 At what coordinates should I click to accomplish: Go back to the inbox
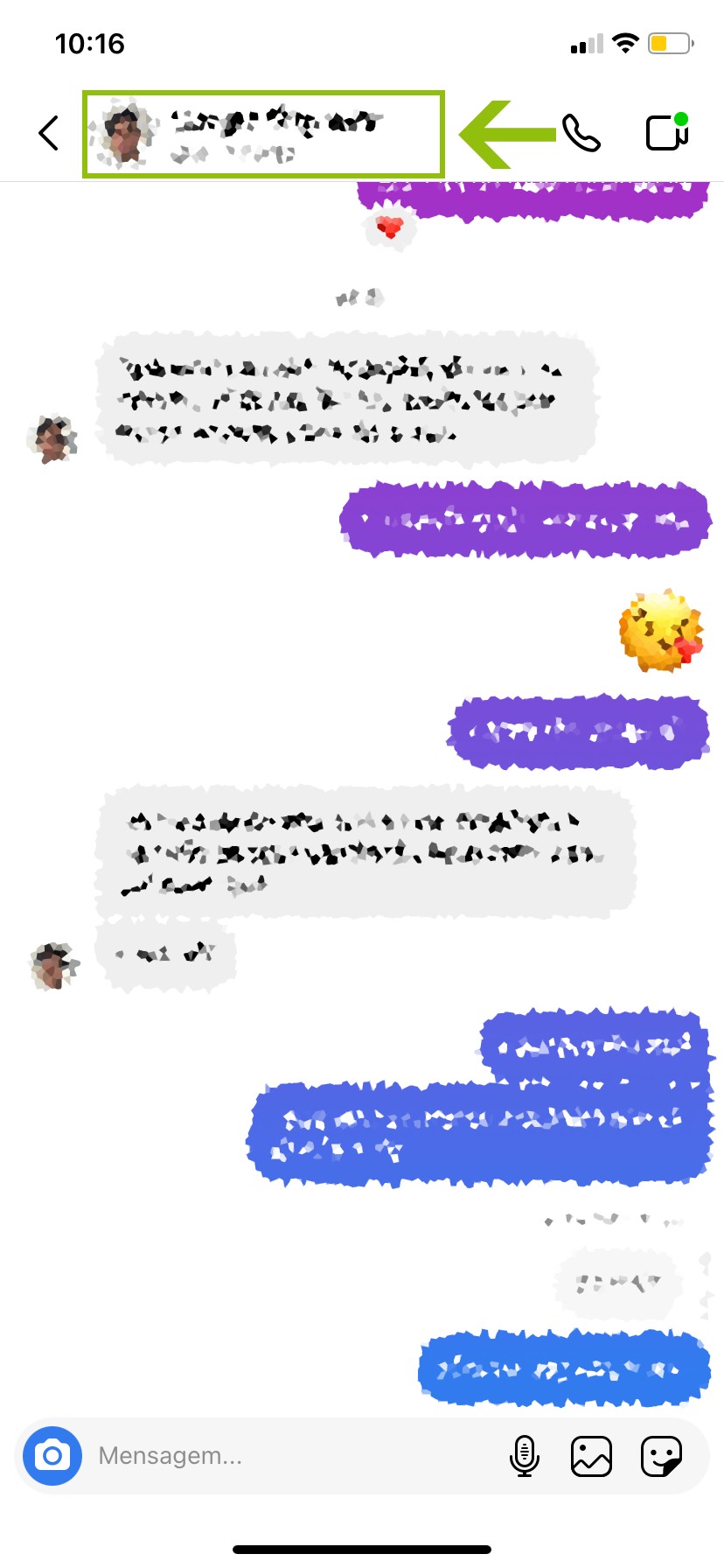coord(49,134)
